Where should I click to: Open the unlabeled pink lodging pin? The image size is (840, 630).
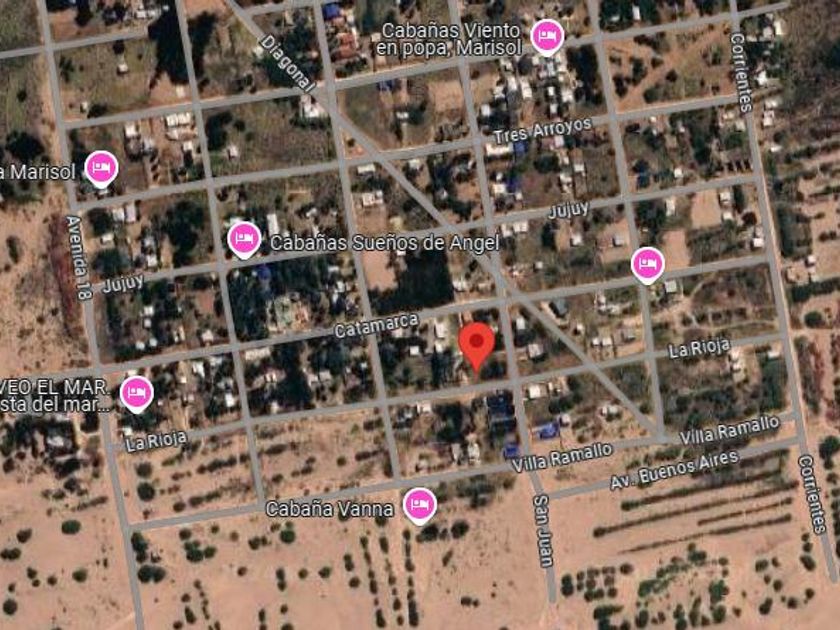pos(648,264)
